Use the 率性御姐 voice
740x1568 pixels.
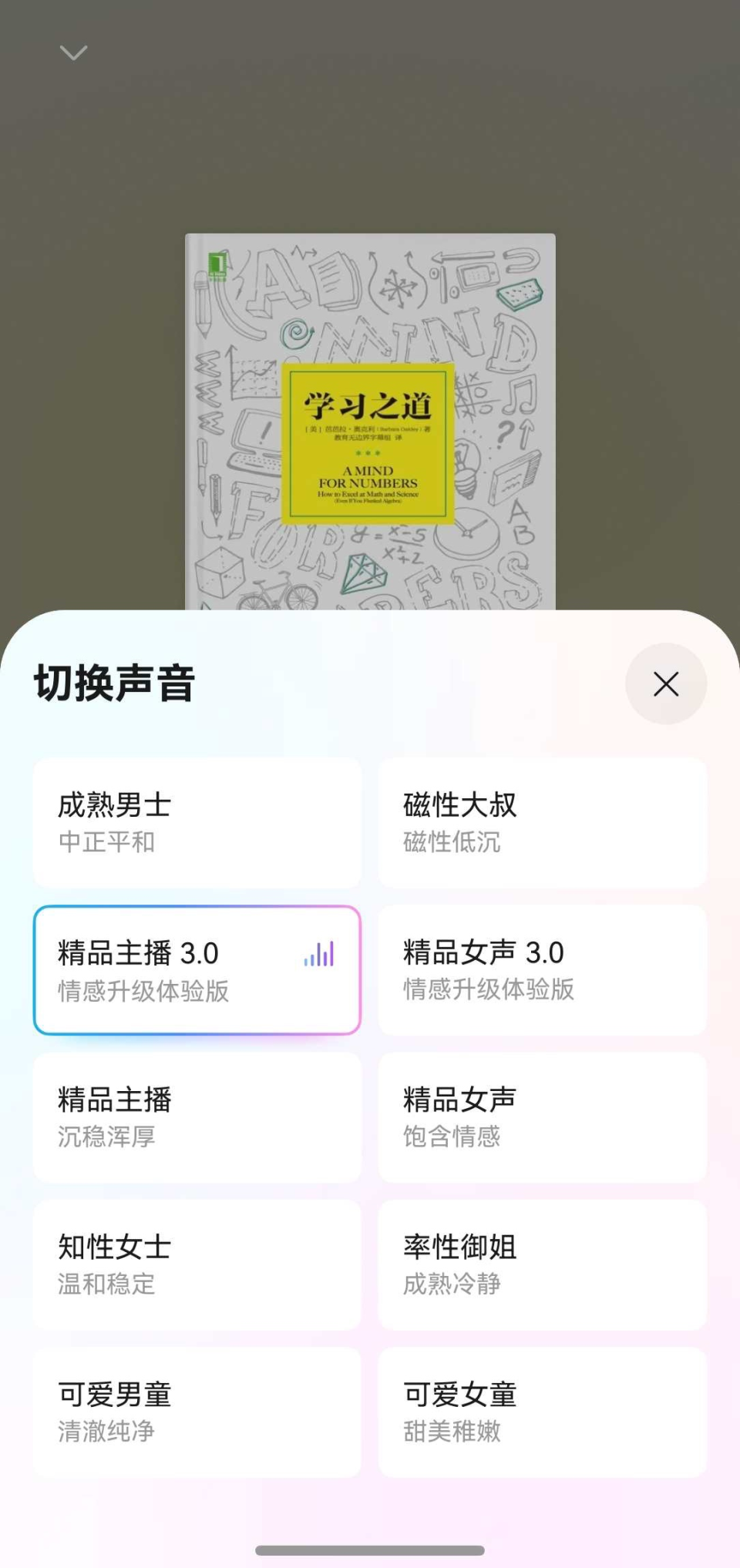coord(542,1264)
